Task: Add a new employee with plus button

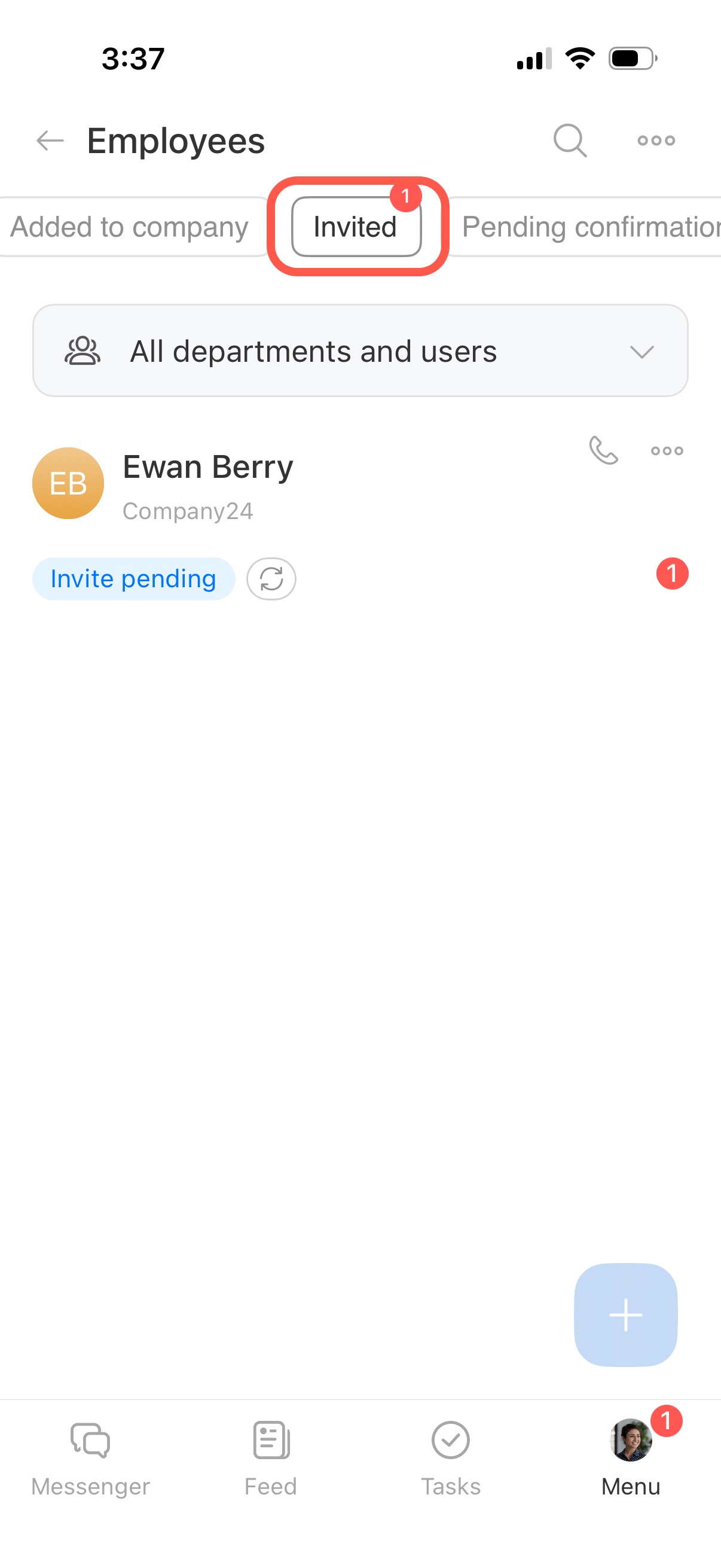Action: click(x=625, y=1315)
